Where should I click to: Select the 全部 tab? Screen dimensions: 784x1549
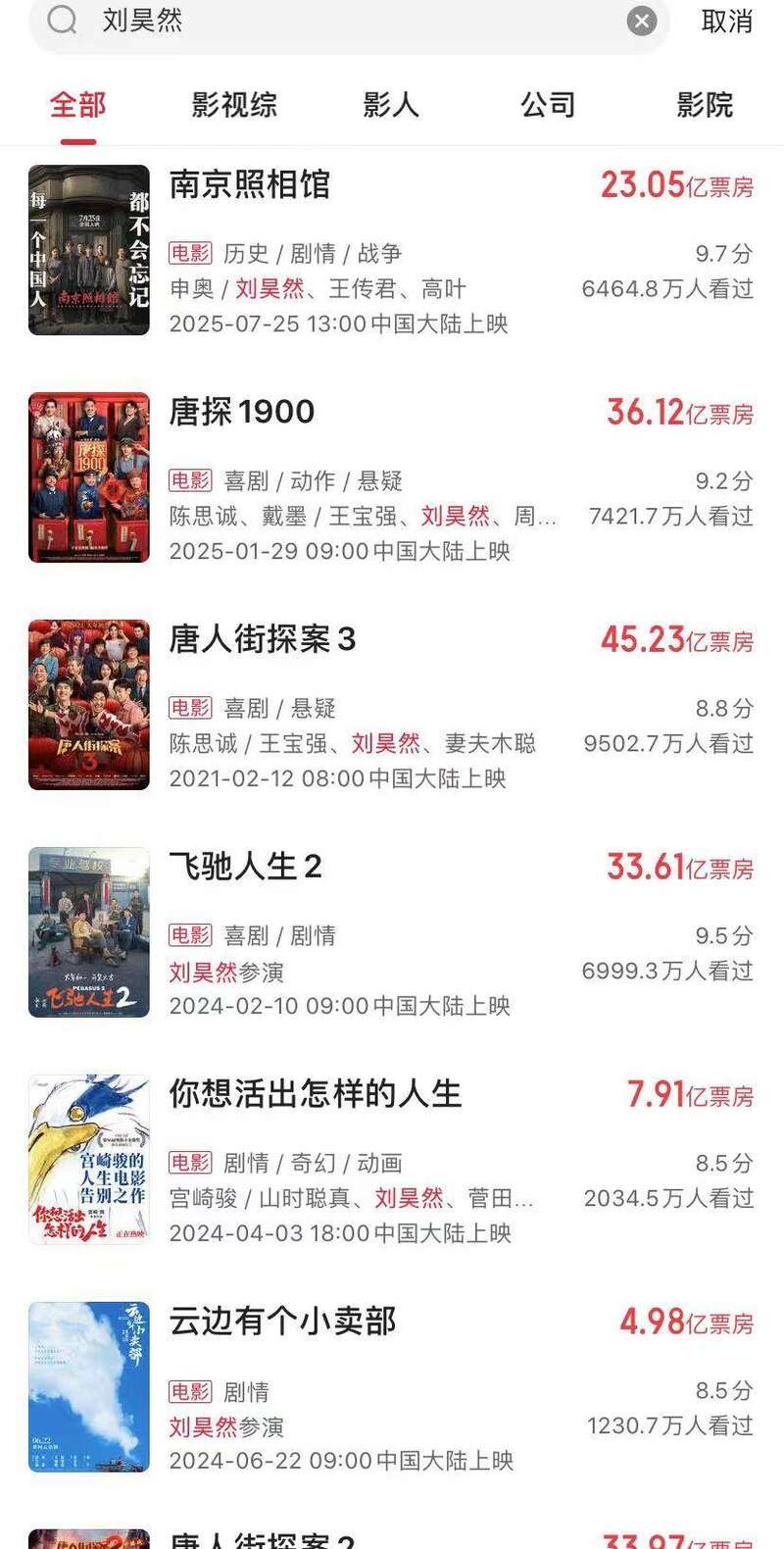77,105
